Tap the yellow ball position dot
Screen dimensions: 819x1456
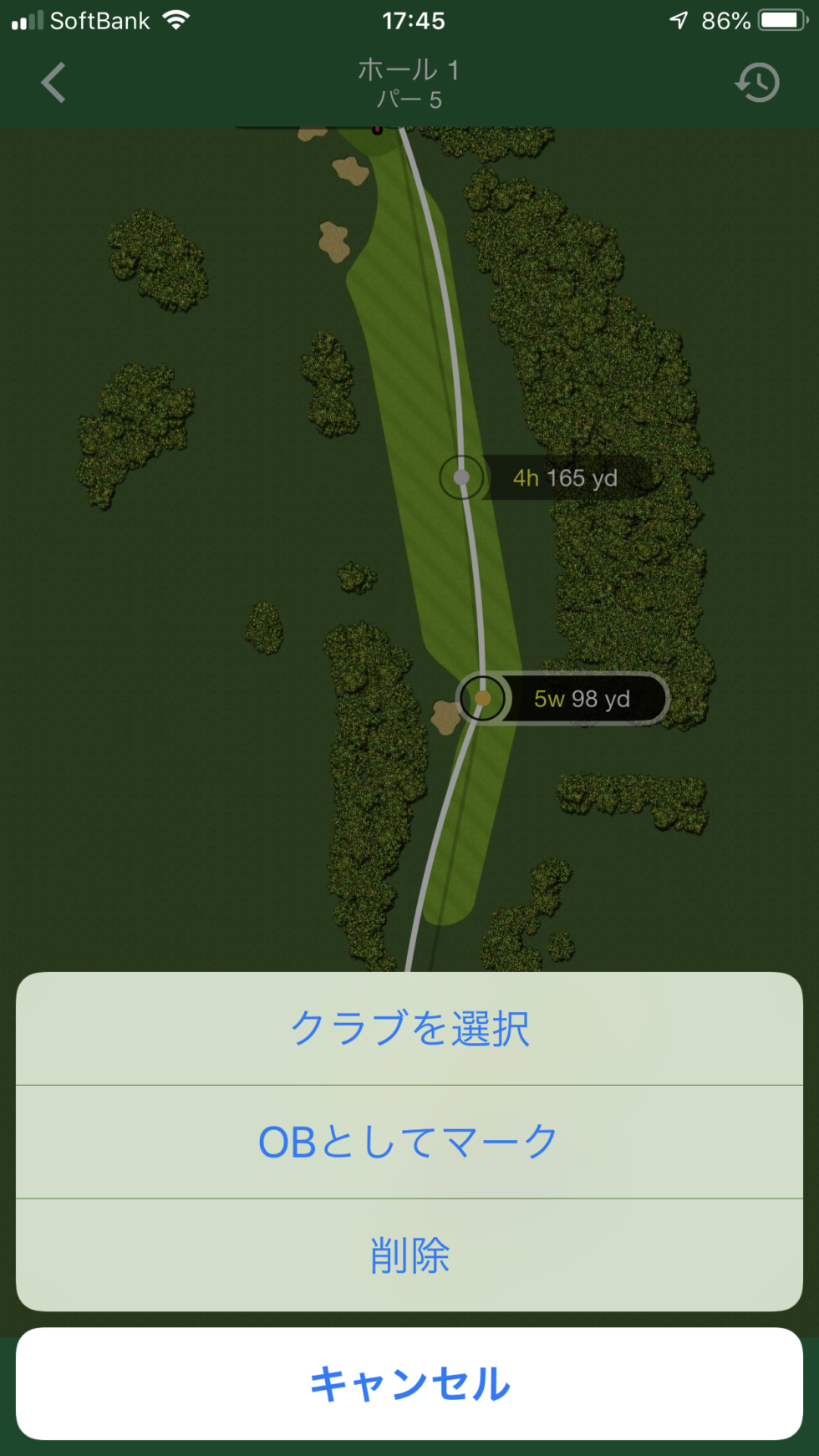click(482, 699)
